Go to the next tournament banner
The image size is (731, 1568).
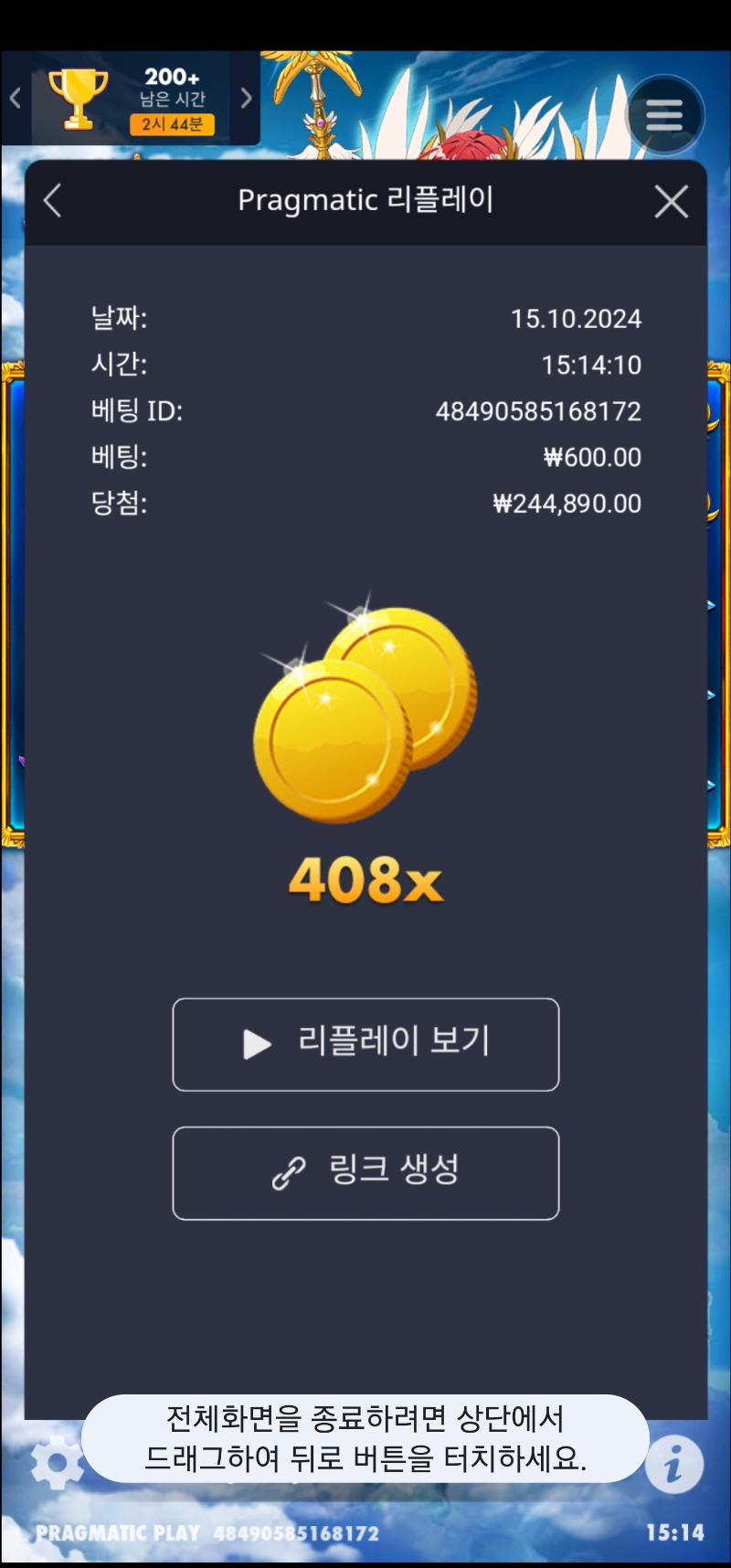pos(246,99)
